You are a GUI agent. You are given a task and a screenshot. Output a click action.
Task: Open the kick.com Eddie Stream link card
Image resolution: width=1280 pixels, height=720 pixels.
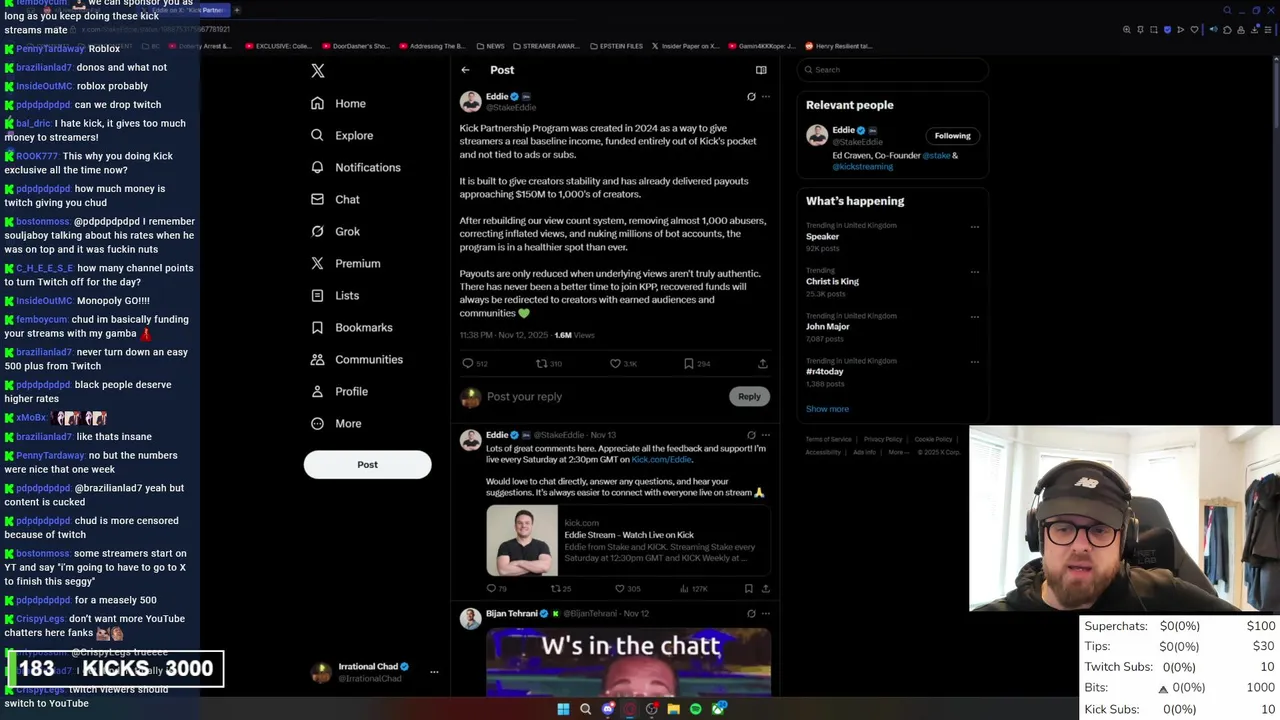[628, 541]
